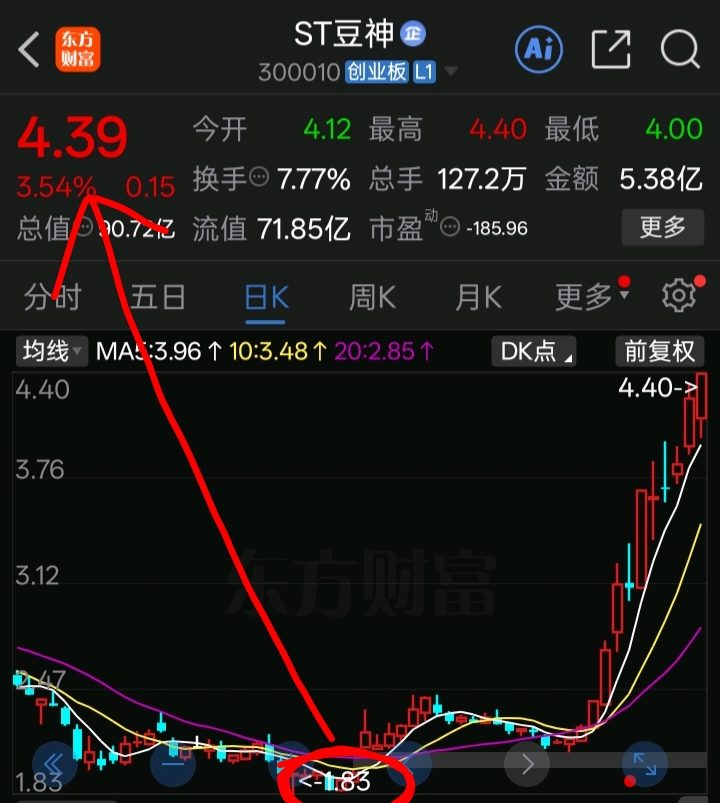Share this stock page
The width and height of the screenshot is (720, 803).
pos(611,49)
